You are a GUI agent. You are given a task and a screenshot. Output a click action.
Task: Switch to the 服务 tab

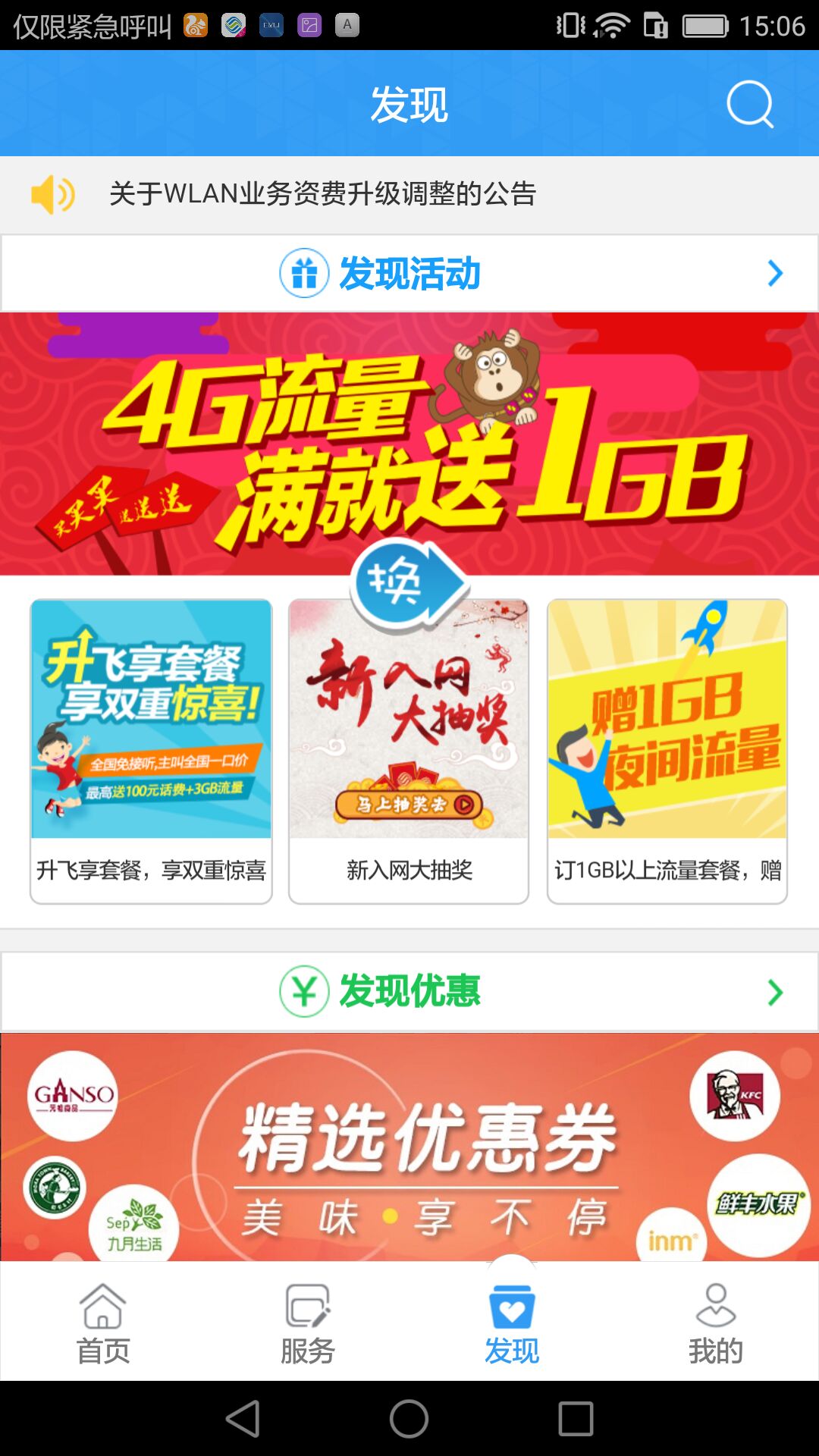pyautogui.click(x=307, y=1323)
